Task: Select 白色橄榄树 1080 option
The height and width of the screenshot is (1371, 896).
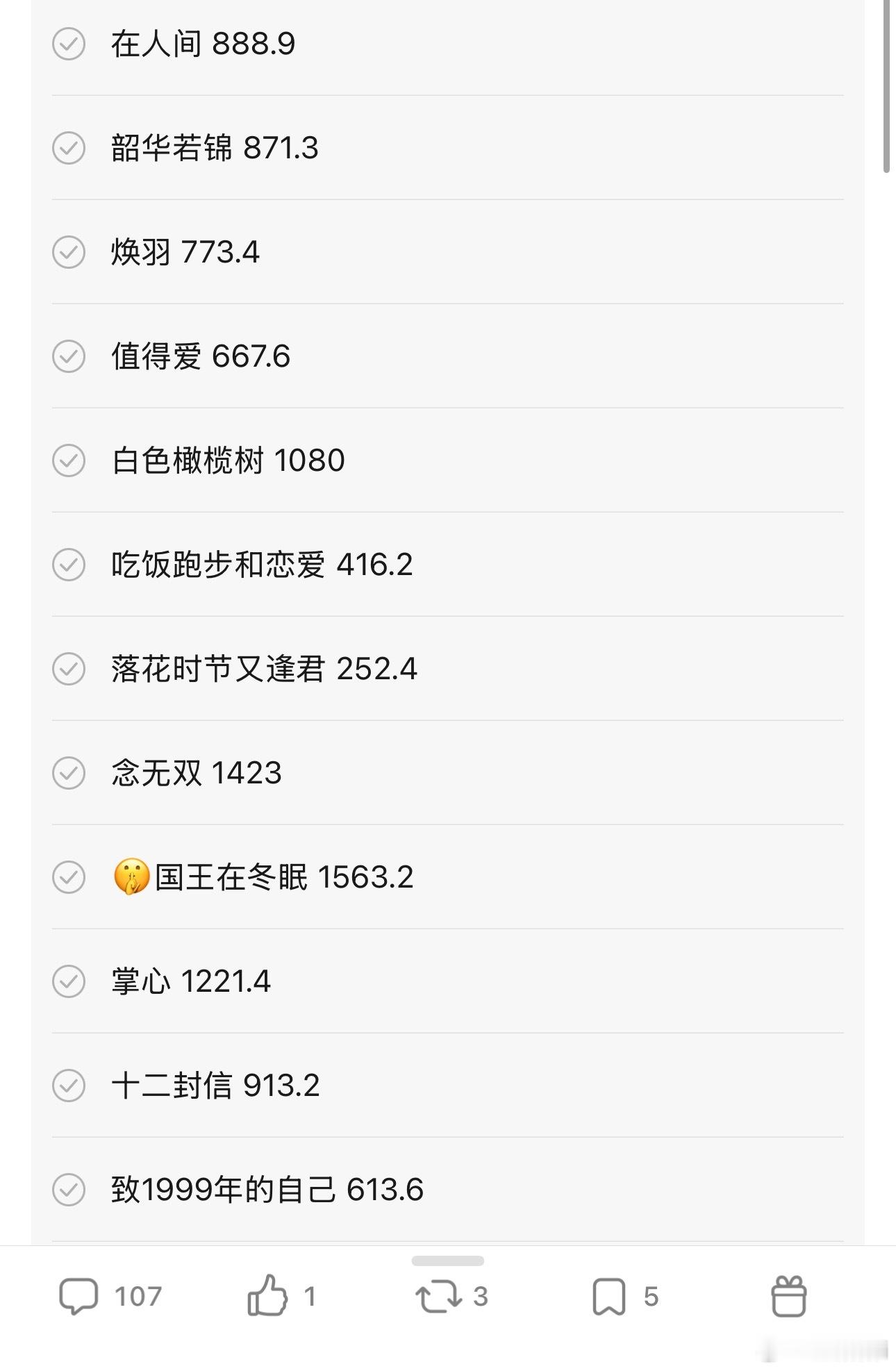Action: coord(448,460)
